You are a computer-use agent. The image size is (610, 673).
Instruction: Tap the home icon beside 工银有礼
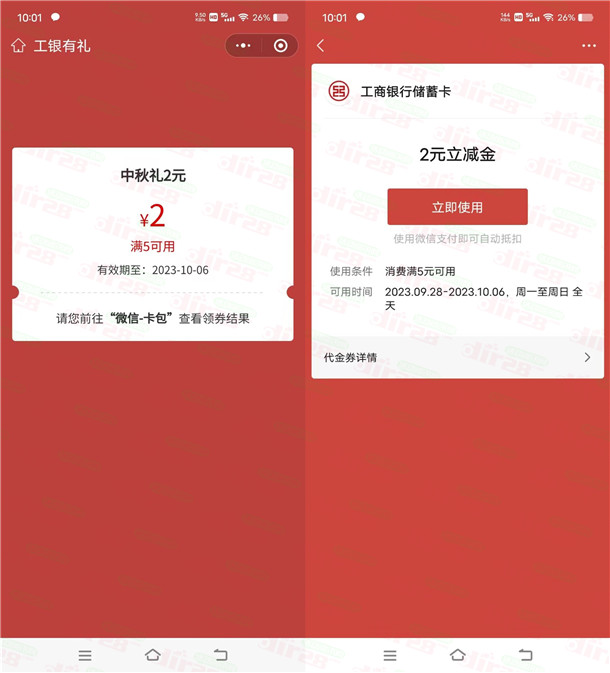click(x=18, y=46)
